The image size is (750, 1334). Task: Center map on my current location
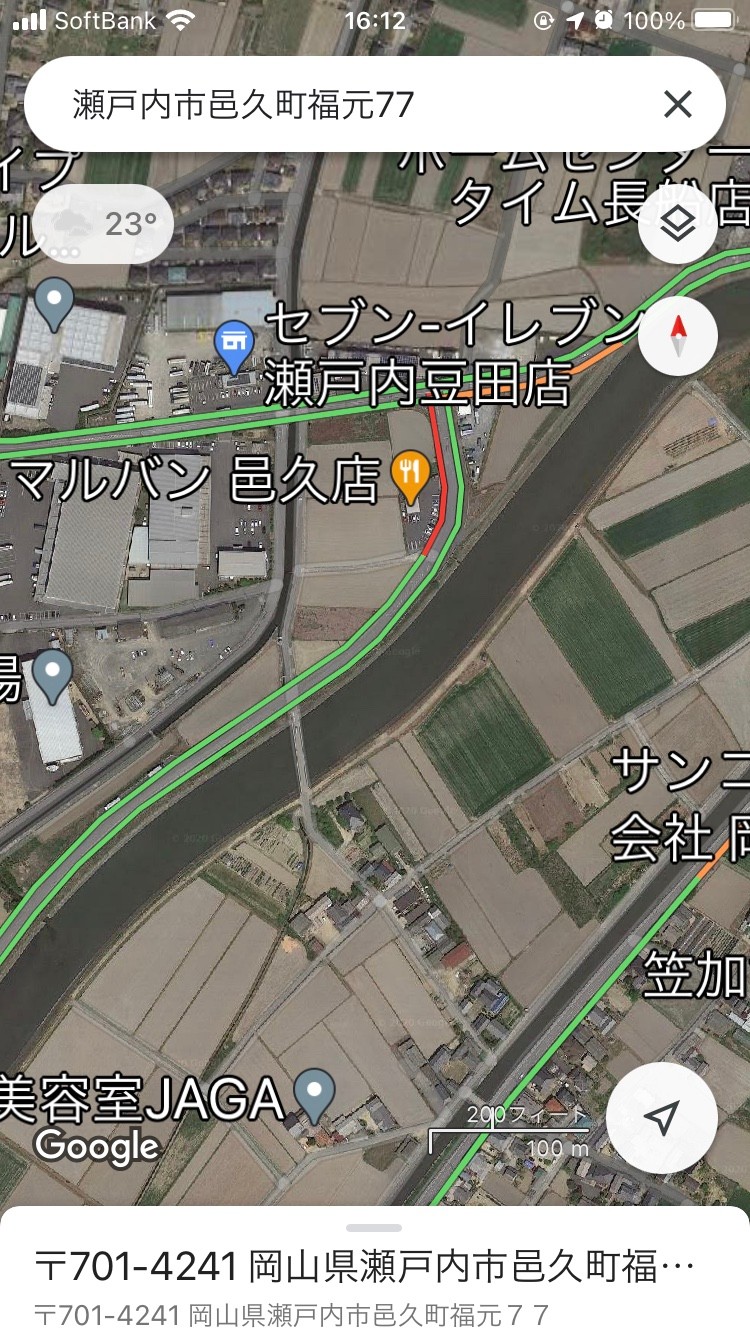pyautogui.click(x=662, y=1117)
